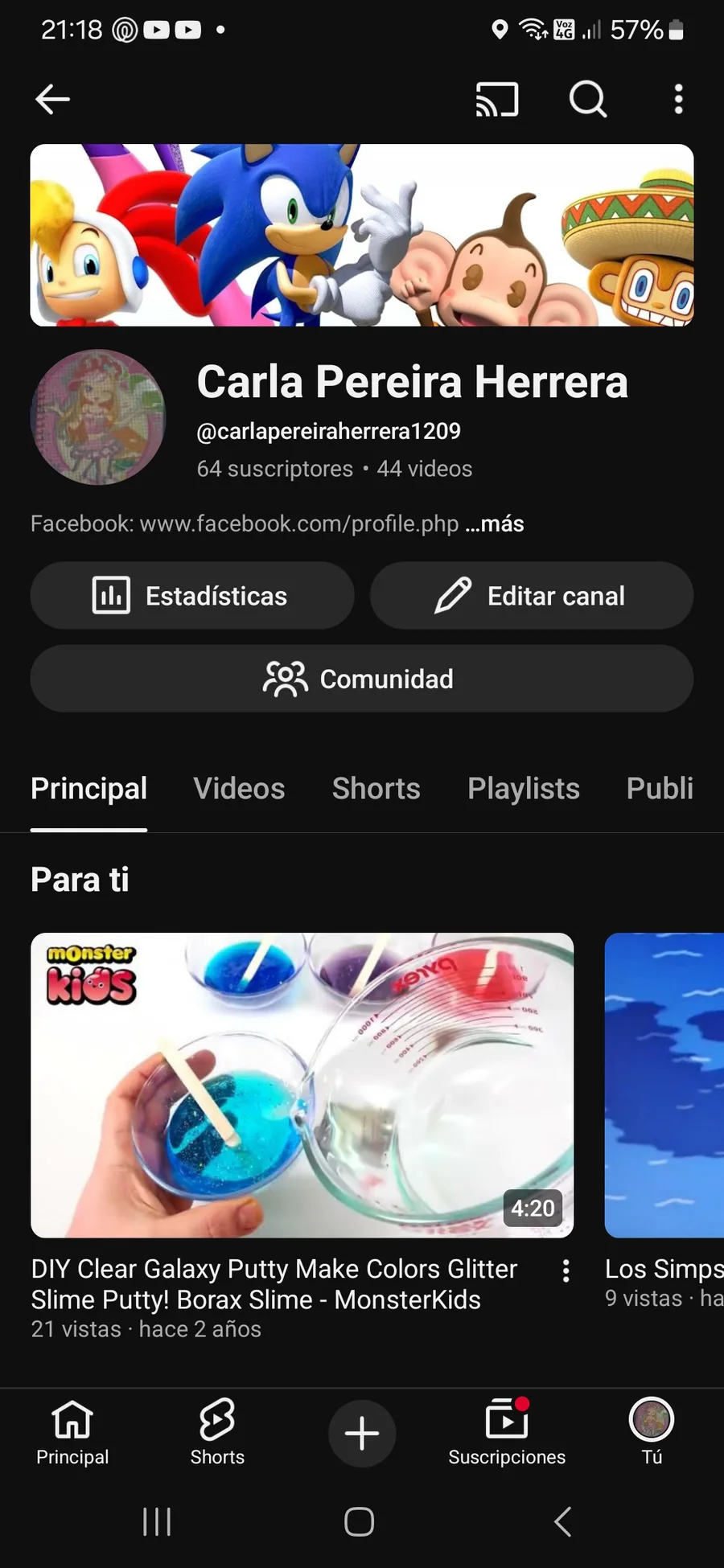This screenshot has height=1568, width=724.
Task: Open Estadísticas for the channel
Action: coord(192,596)
